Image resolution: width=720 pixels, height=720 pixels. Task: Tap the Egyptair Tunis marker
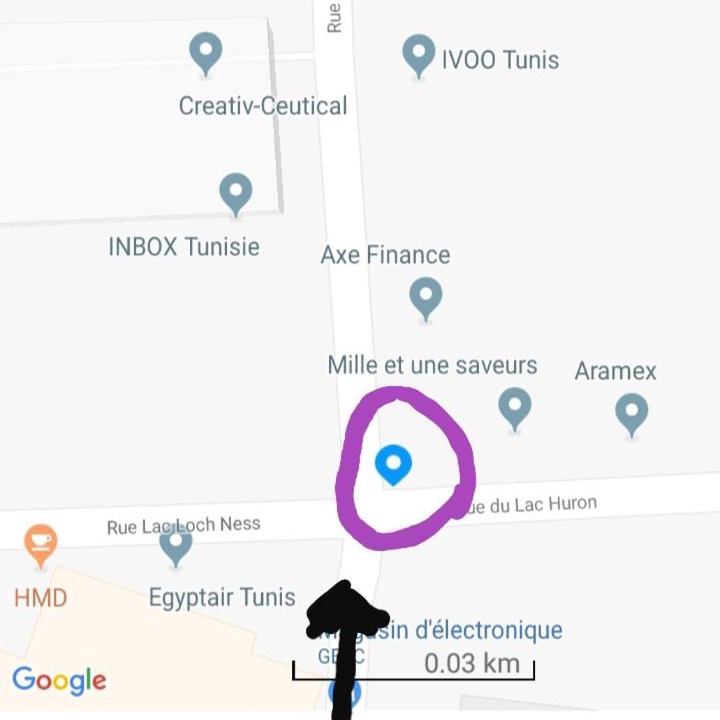[x=176, y=543]
